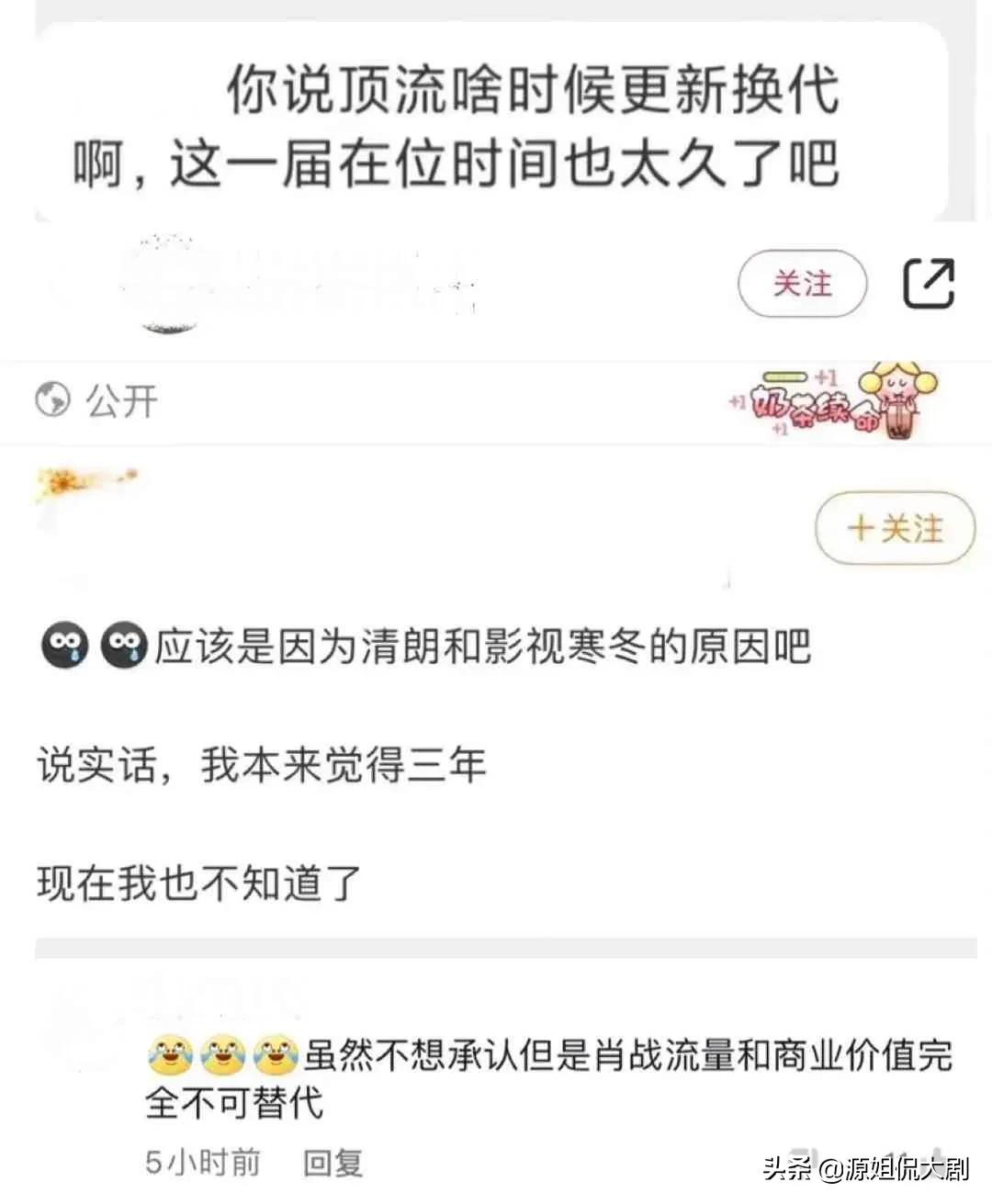Toggle follow state via the 关注 button
992x1204 pixels.
pos(801,284)
